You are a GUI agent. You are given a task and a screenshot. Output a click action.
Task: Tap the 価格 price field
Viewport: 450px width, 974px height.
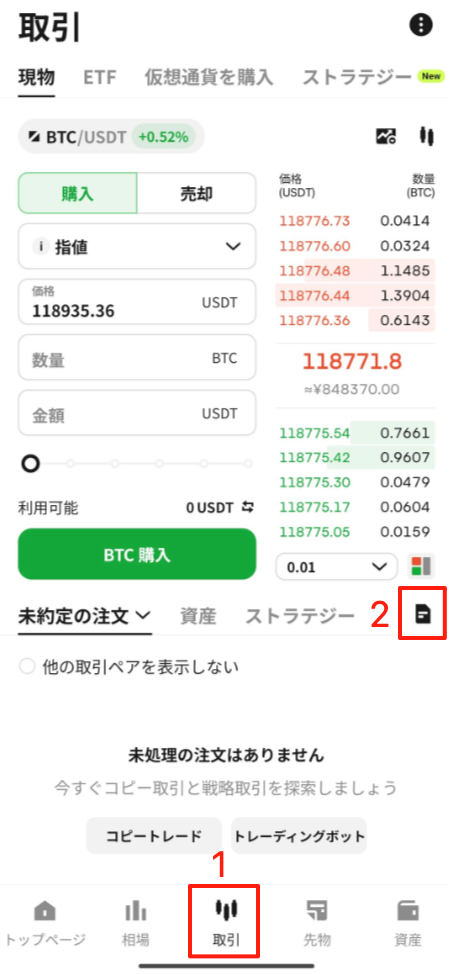[x=137, y=302]
